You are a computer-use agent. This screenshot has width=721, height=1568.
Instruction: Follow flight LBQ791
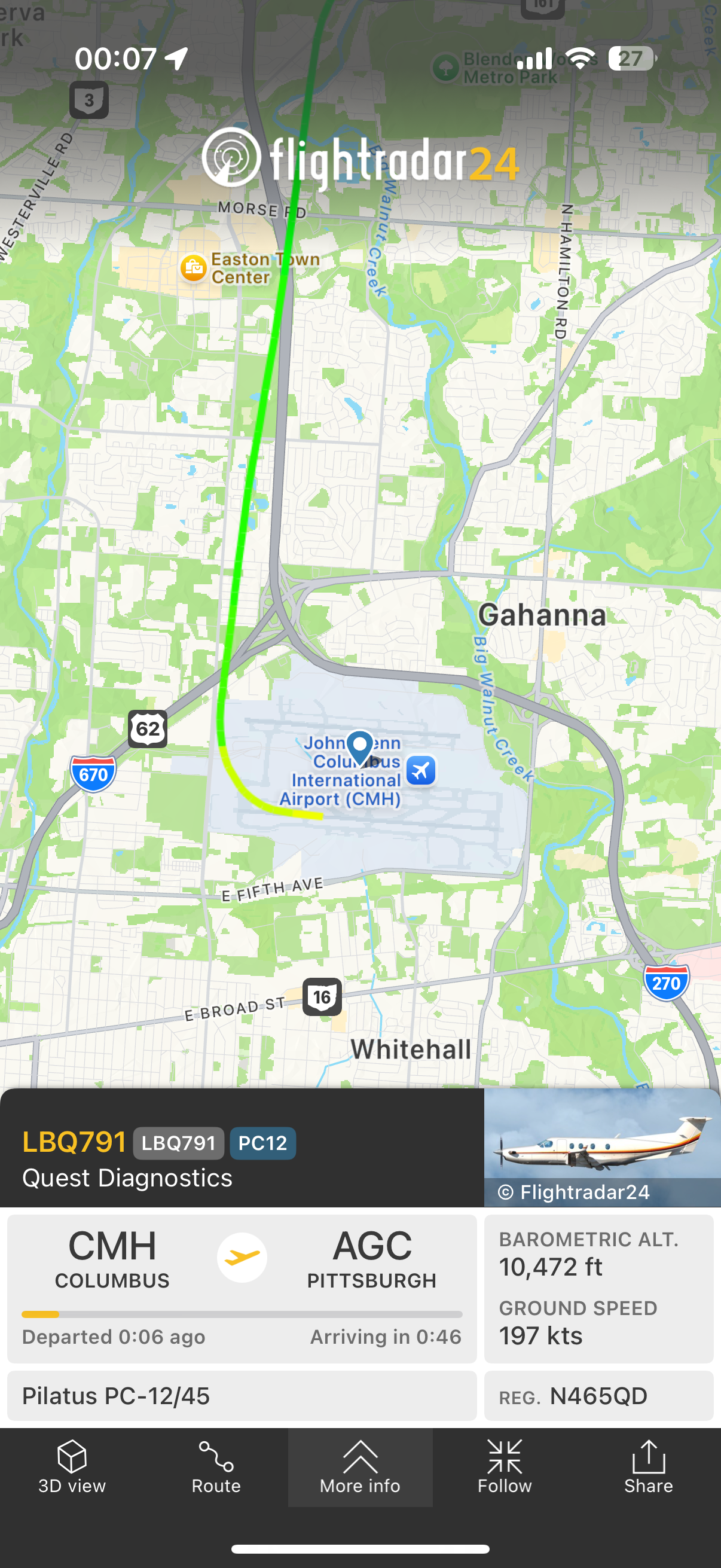pos(505,1468)
